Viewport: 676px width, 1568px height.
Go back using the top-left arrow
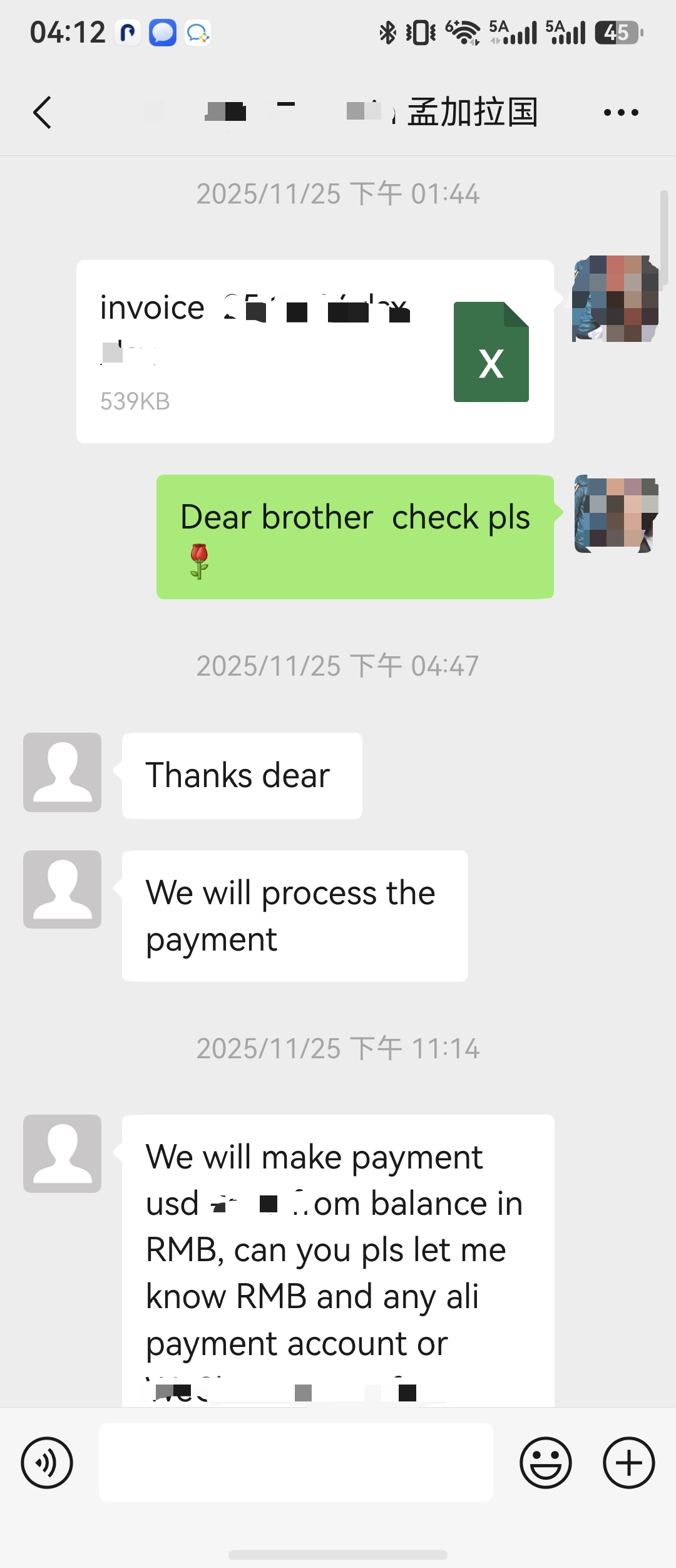coord(42,113)
